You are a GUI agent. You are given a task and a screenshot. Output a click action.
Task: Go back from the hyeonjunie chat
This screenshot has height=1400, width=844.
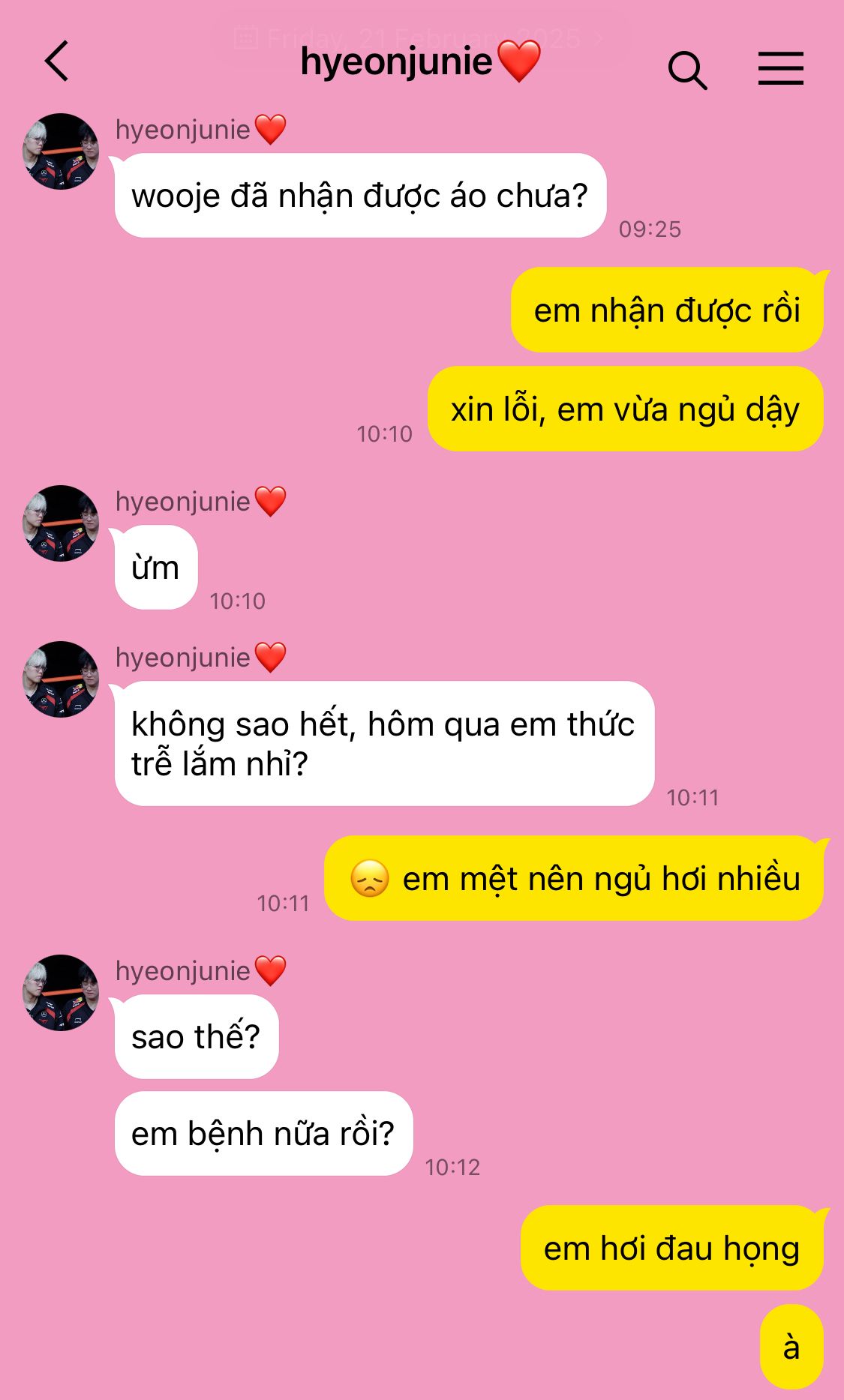(x=57, y=61)
